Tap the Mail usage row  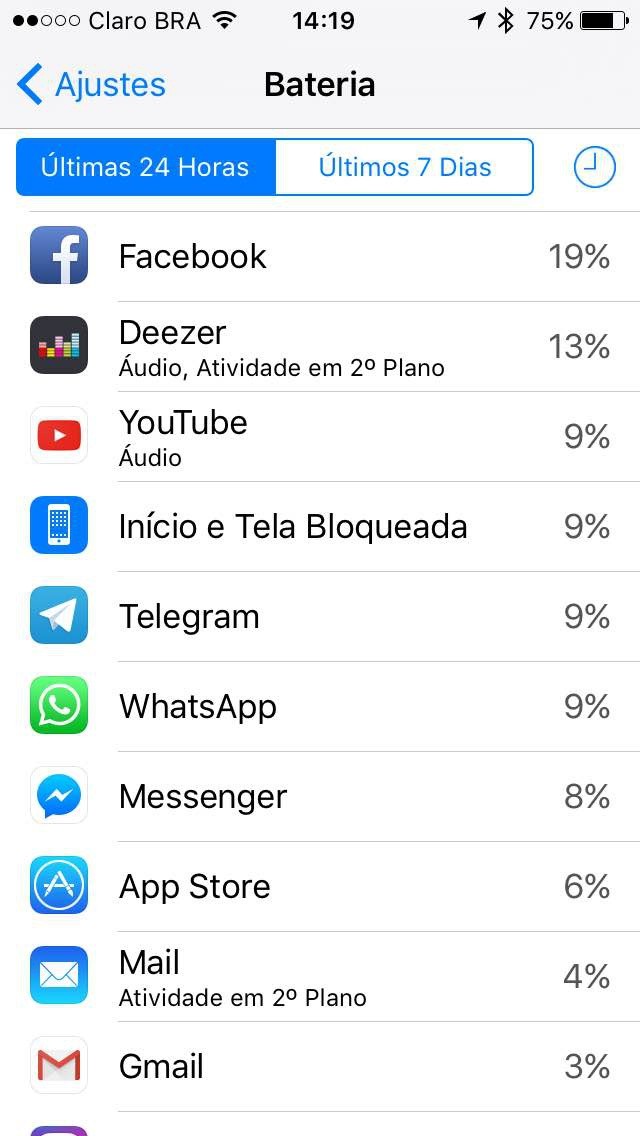coord(320,976)
